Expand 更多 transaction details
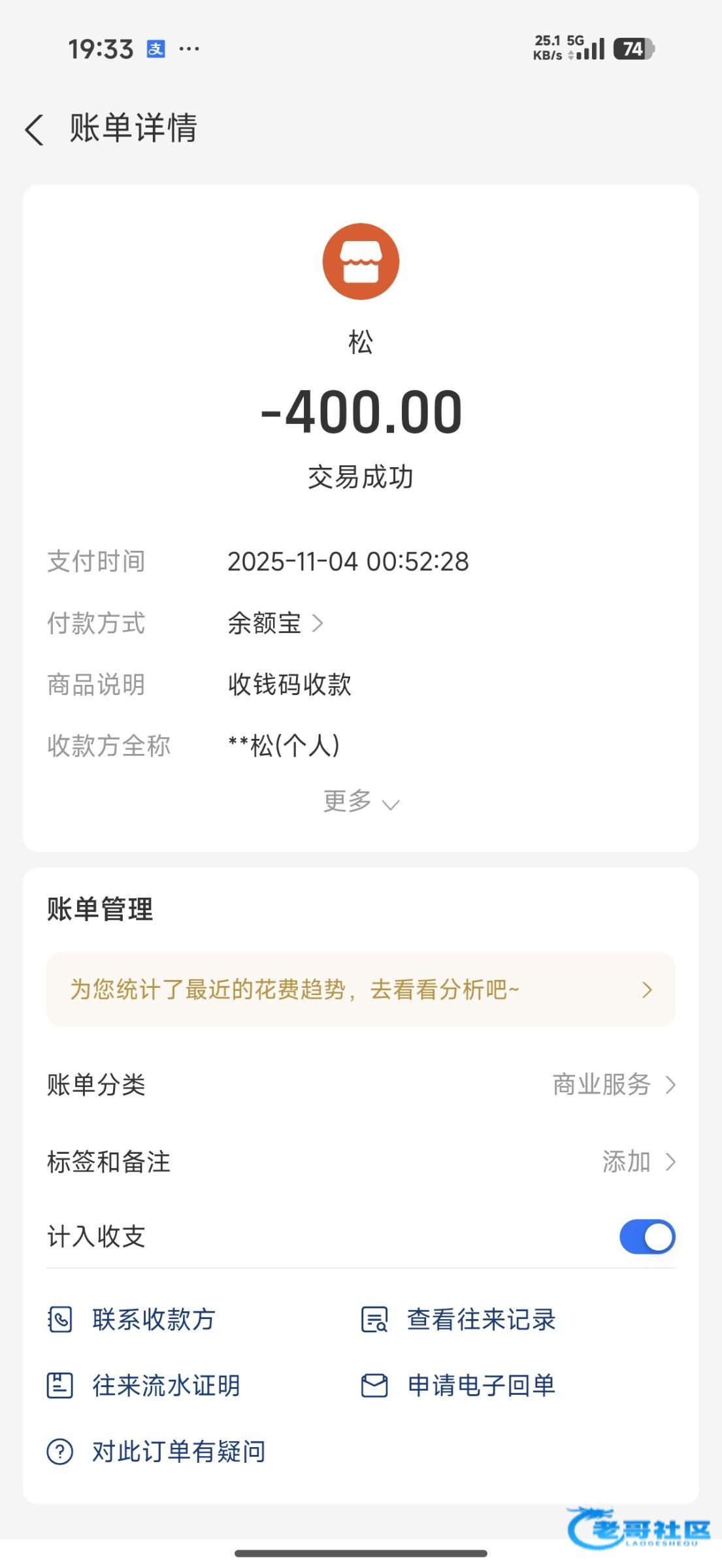 pos(361,801)
